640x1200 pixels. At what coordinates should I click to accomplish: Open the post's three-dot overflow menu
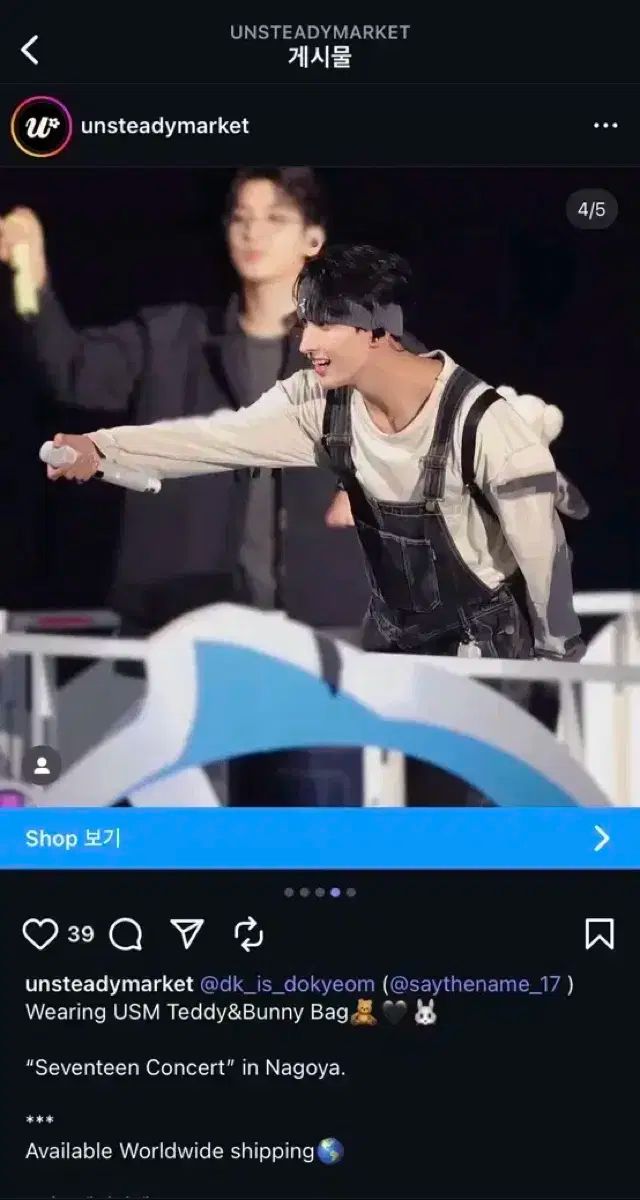tap(605, 126)
